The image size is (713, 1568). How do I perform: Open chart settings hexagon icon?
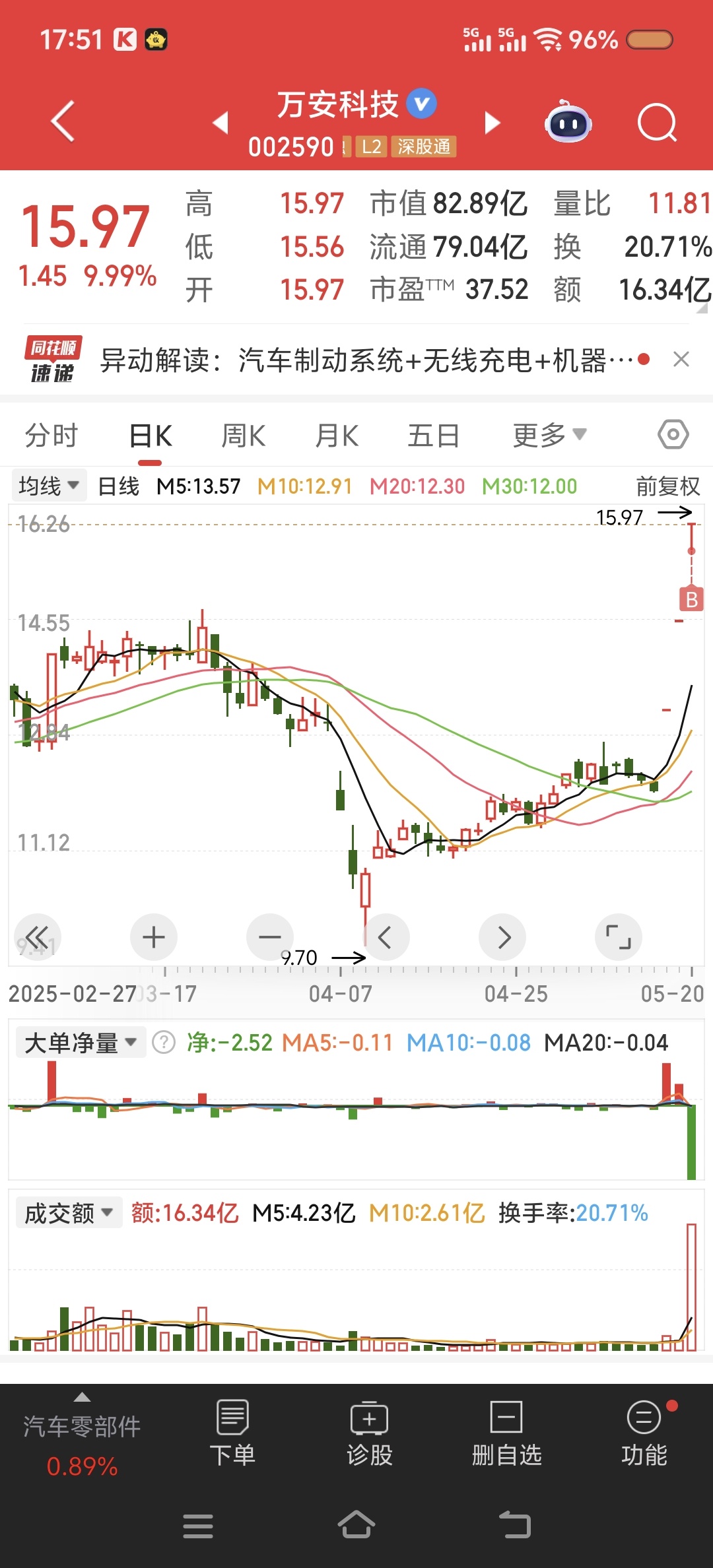[673, 435]
